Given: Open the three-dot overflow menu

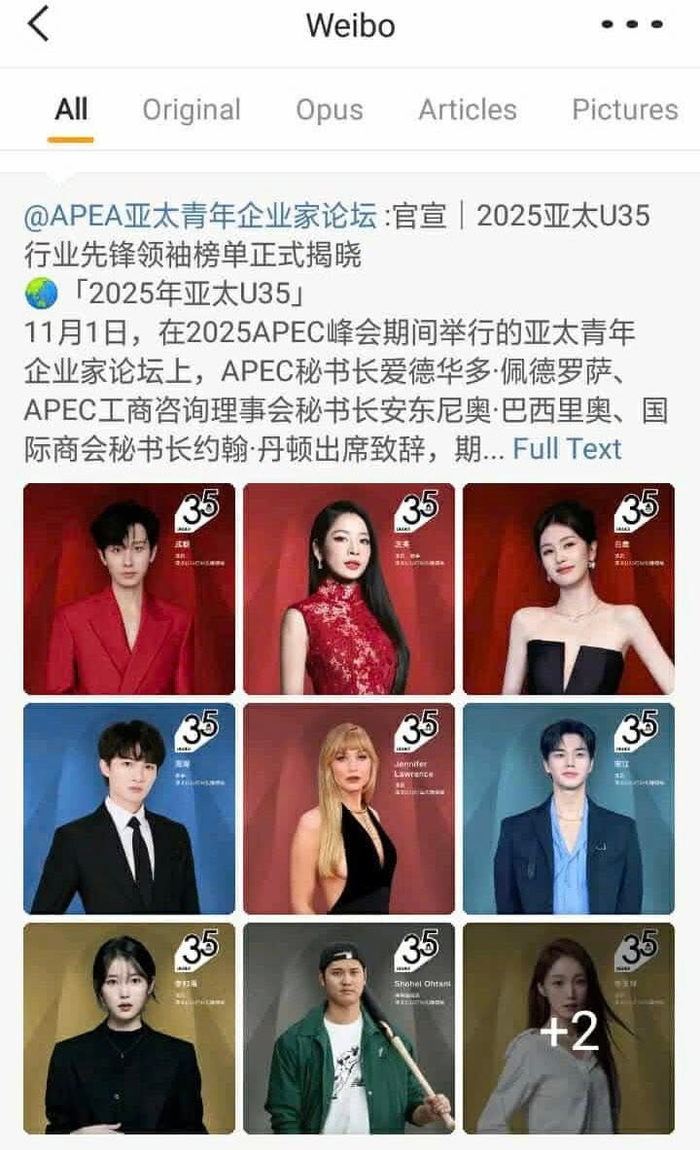Looking at the screenshot, I should (x=632, y=24).
